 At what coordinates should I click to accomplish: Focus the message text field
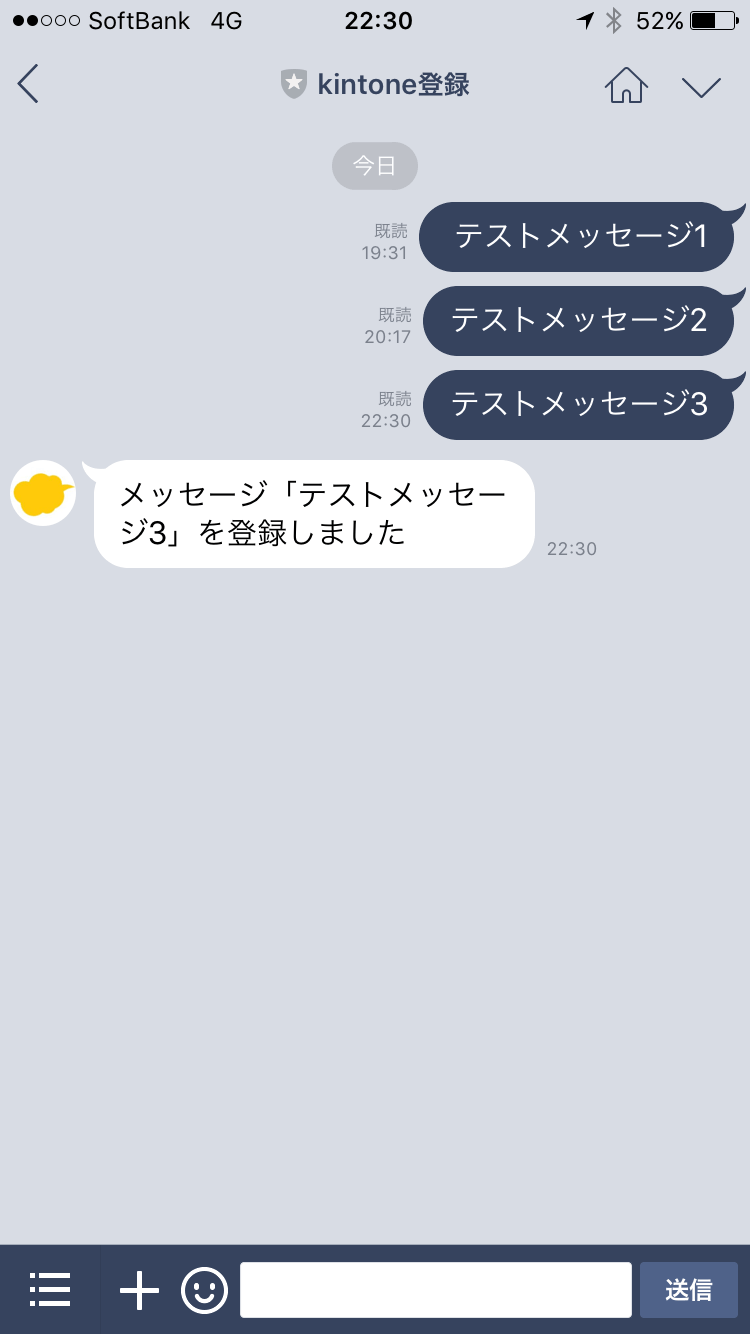tap(436, 1290)
